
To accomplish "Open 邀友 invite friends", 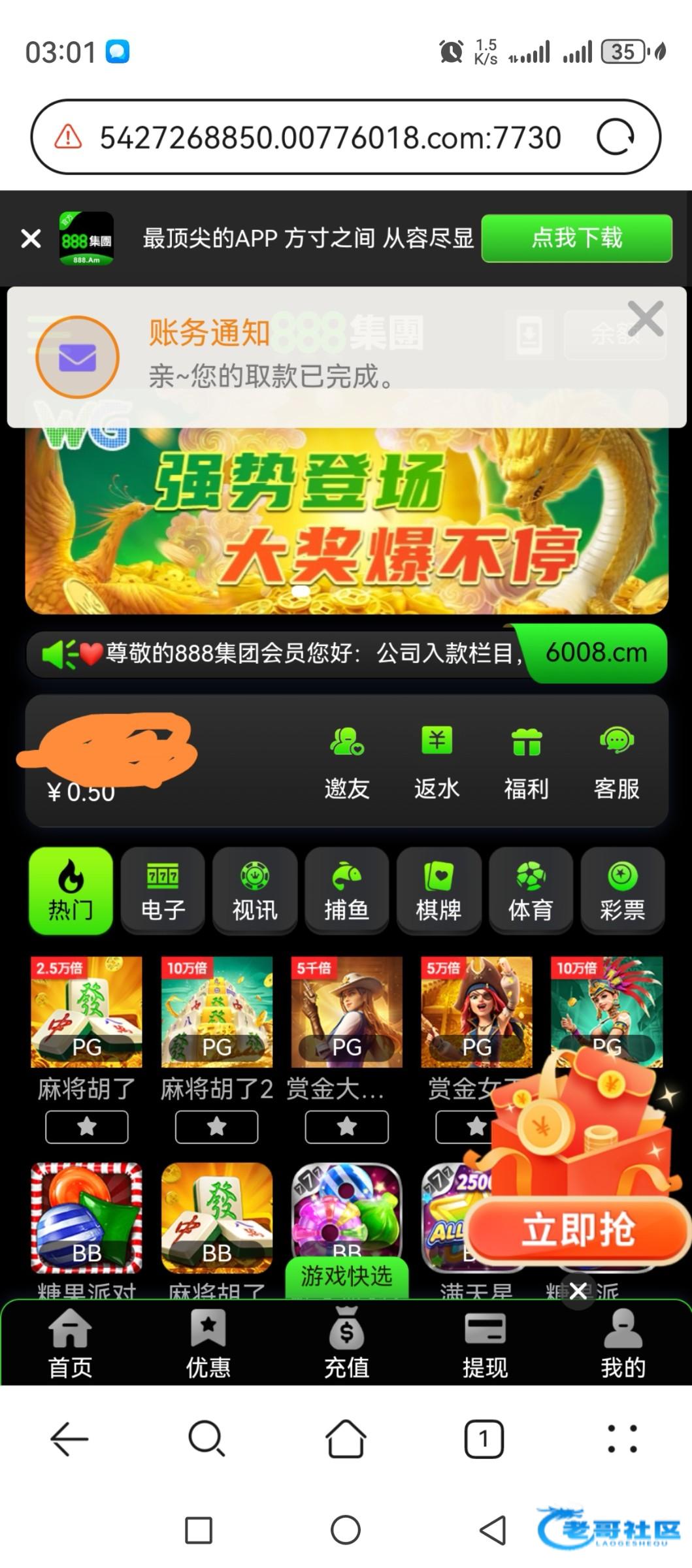I will (346, 762).
